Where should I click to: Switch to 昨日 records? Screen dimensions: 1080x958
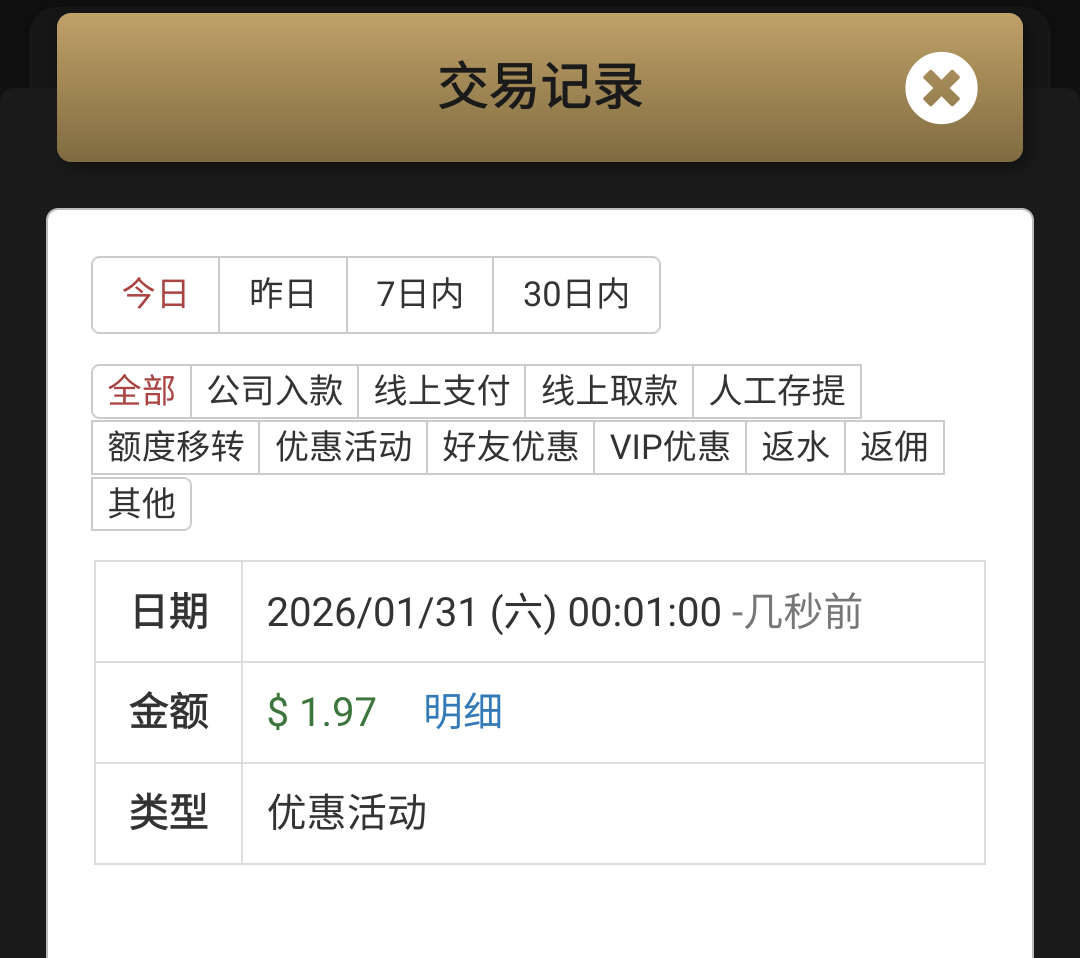coord(283,295)
